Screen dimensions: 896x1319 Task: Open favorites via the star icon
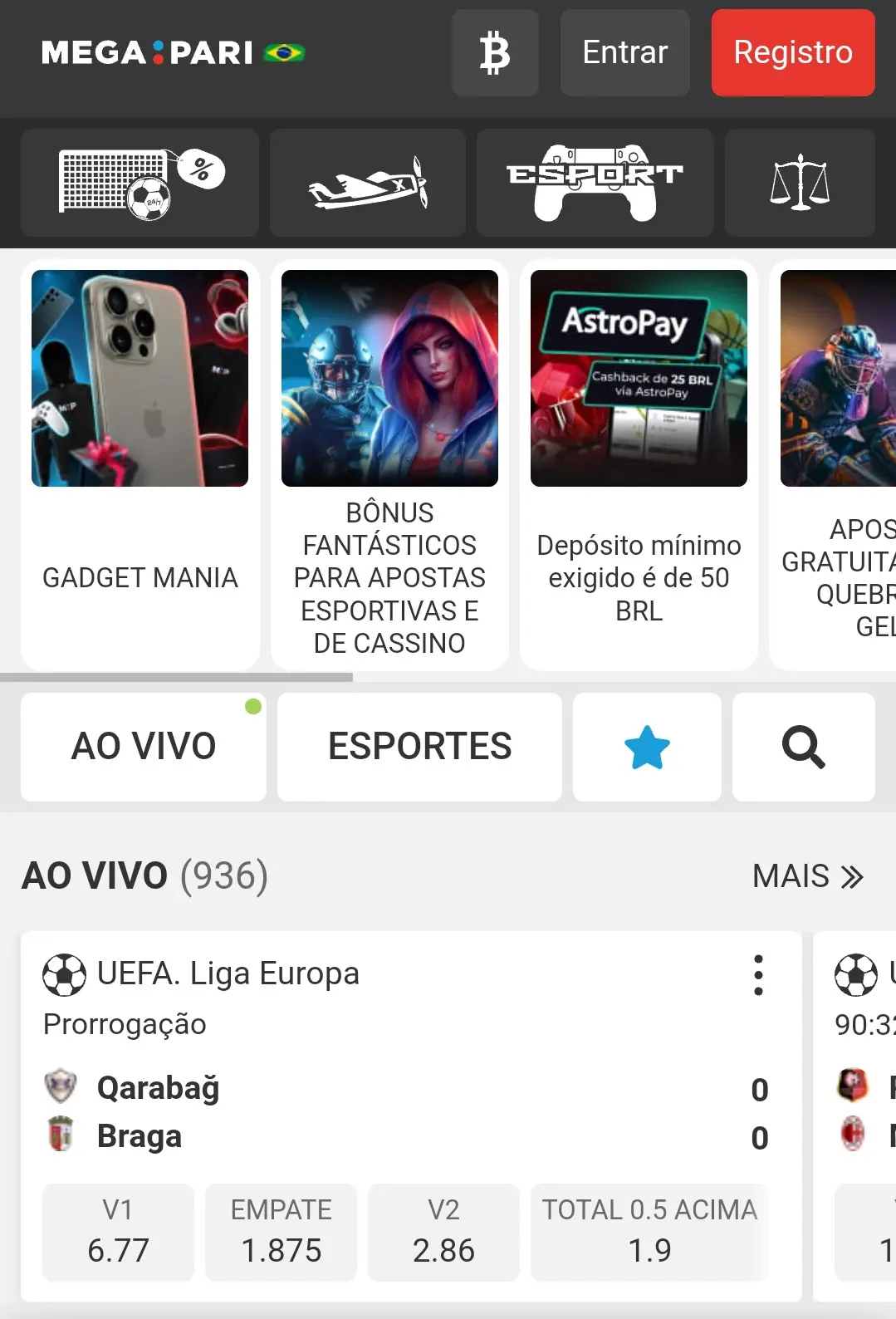(646, 747)
